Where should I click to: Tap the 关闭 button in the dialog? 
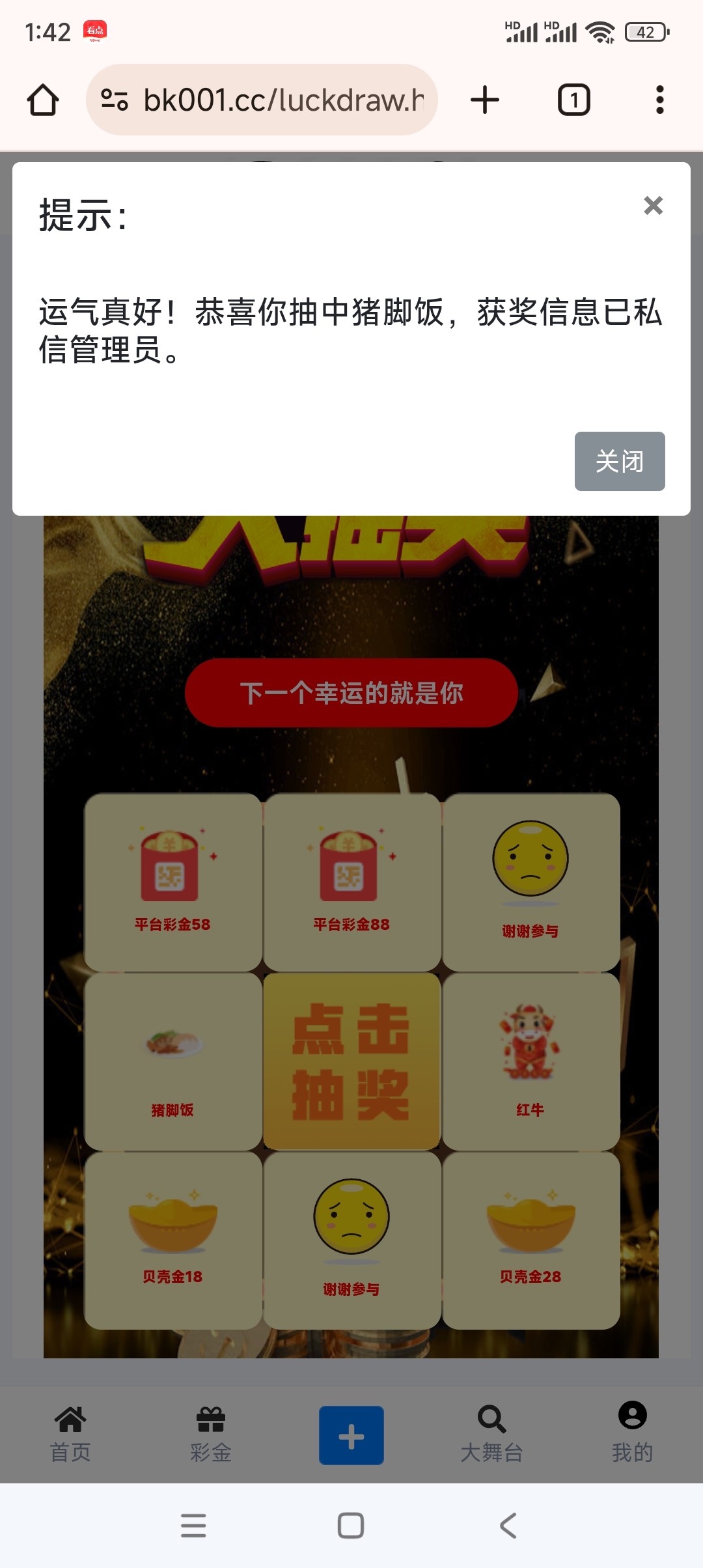[619, 461]
